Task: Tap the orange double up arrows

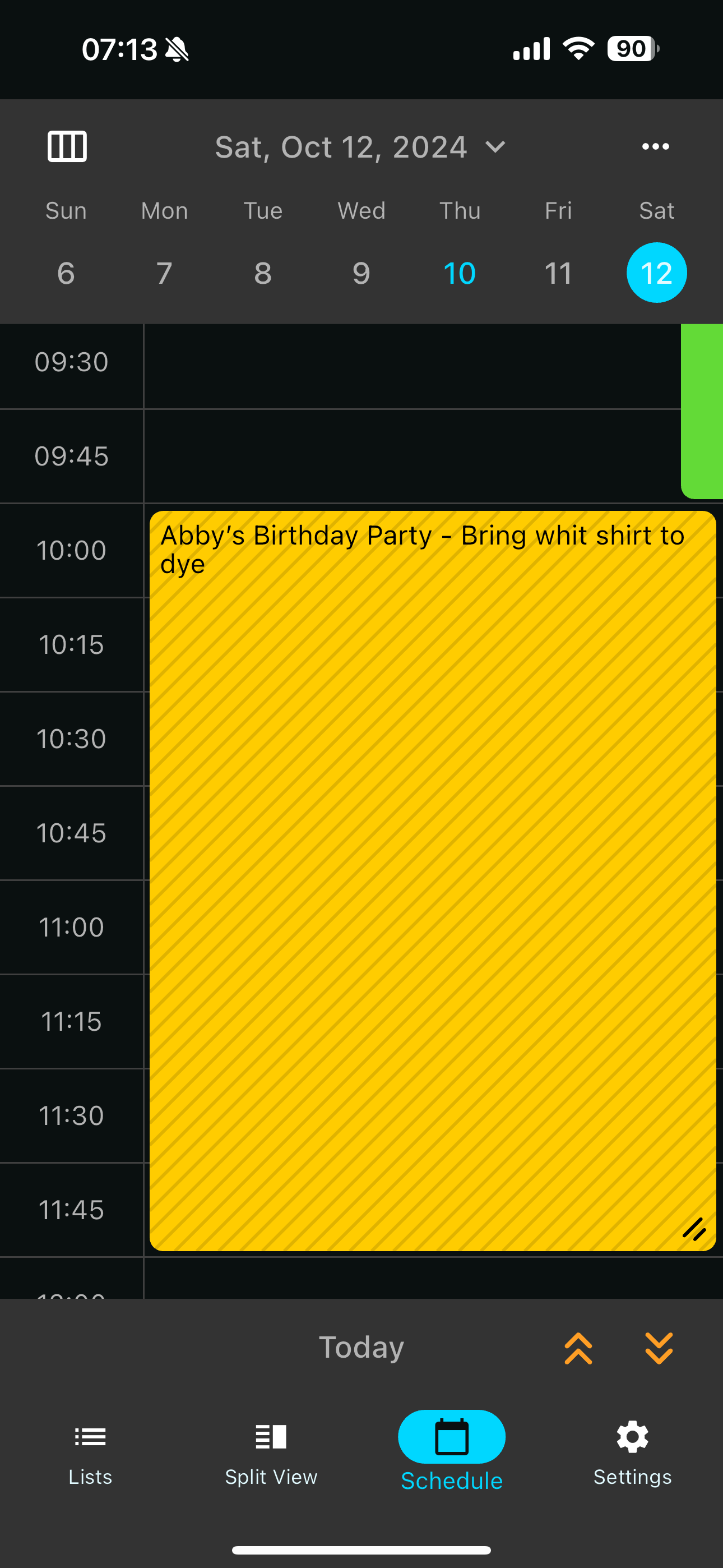Action: tap(578, 1348)
